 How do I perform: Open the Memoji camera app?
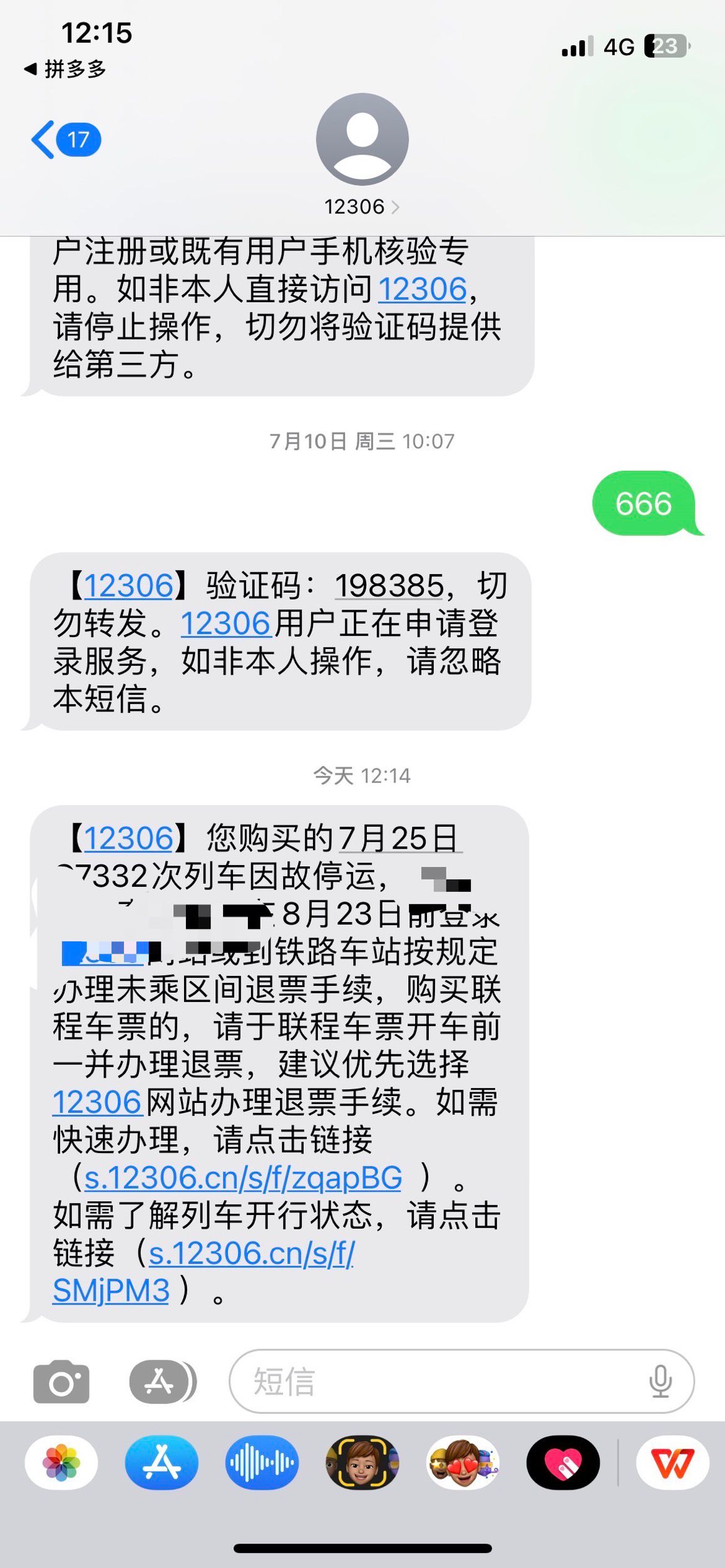tap(362, 1463)
